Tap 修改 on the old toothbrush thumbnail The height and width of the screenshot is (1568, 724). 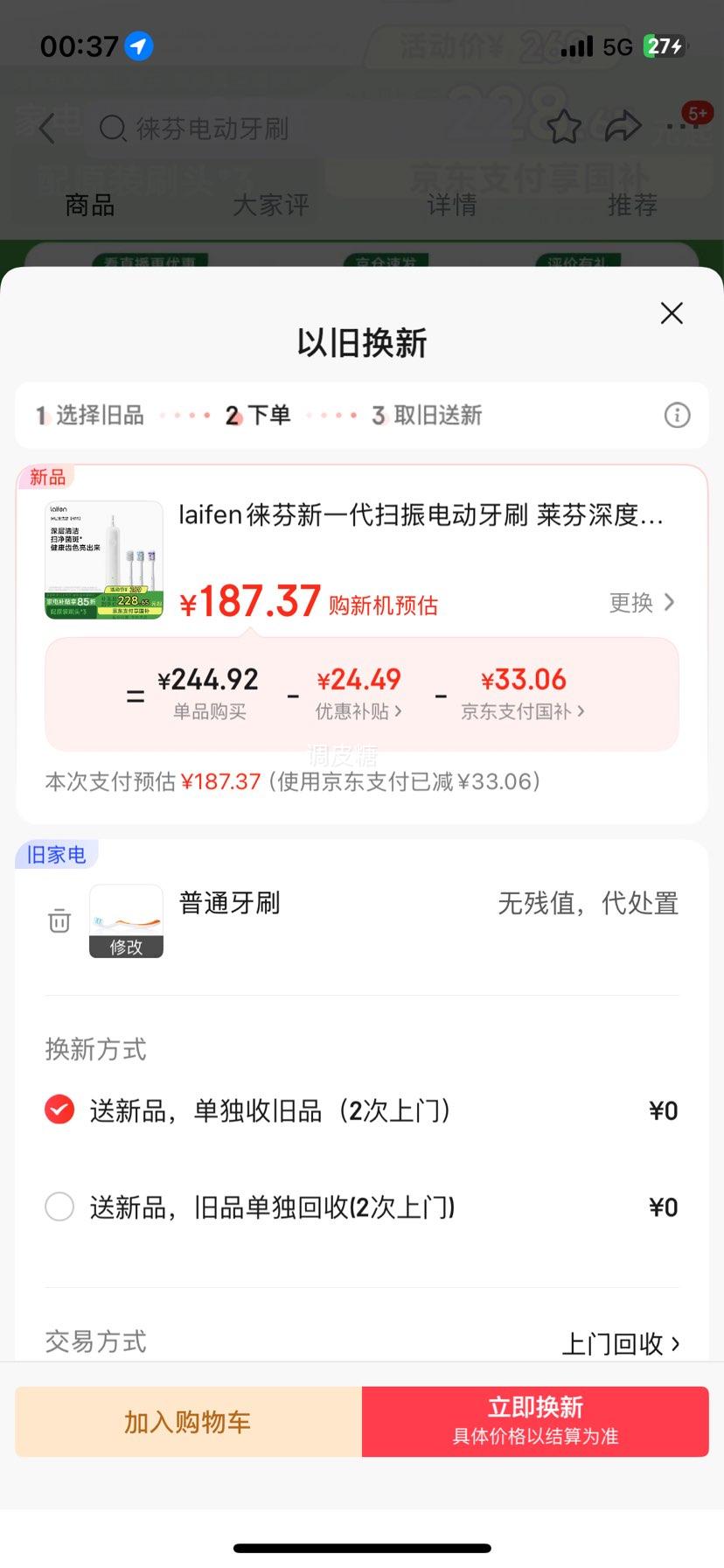[126, 947]
